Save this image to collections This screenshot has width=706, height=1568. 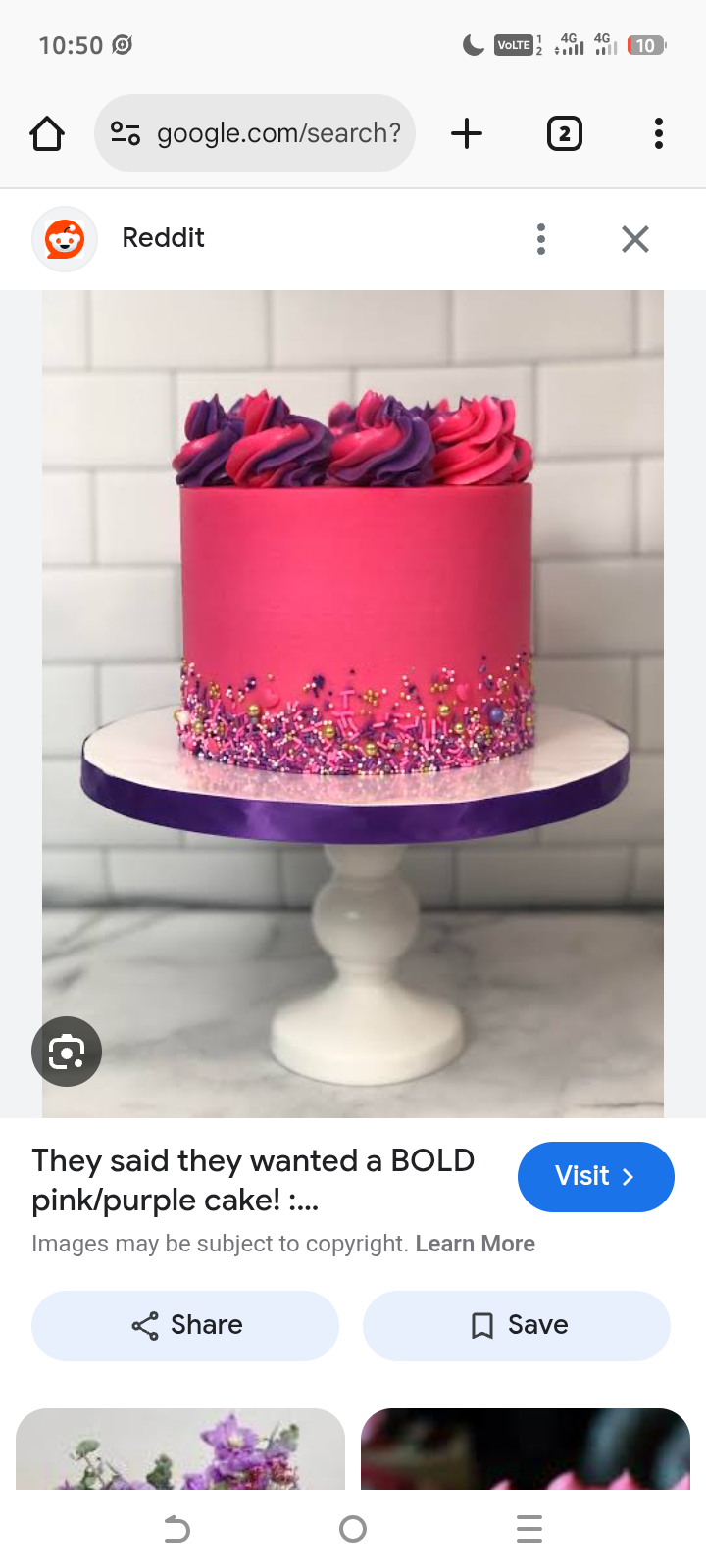point(517,1325)
